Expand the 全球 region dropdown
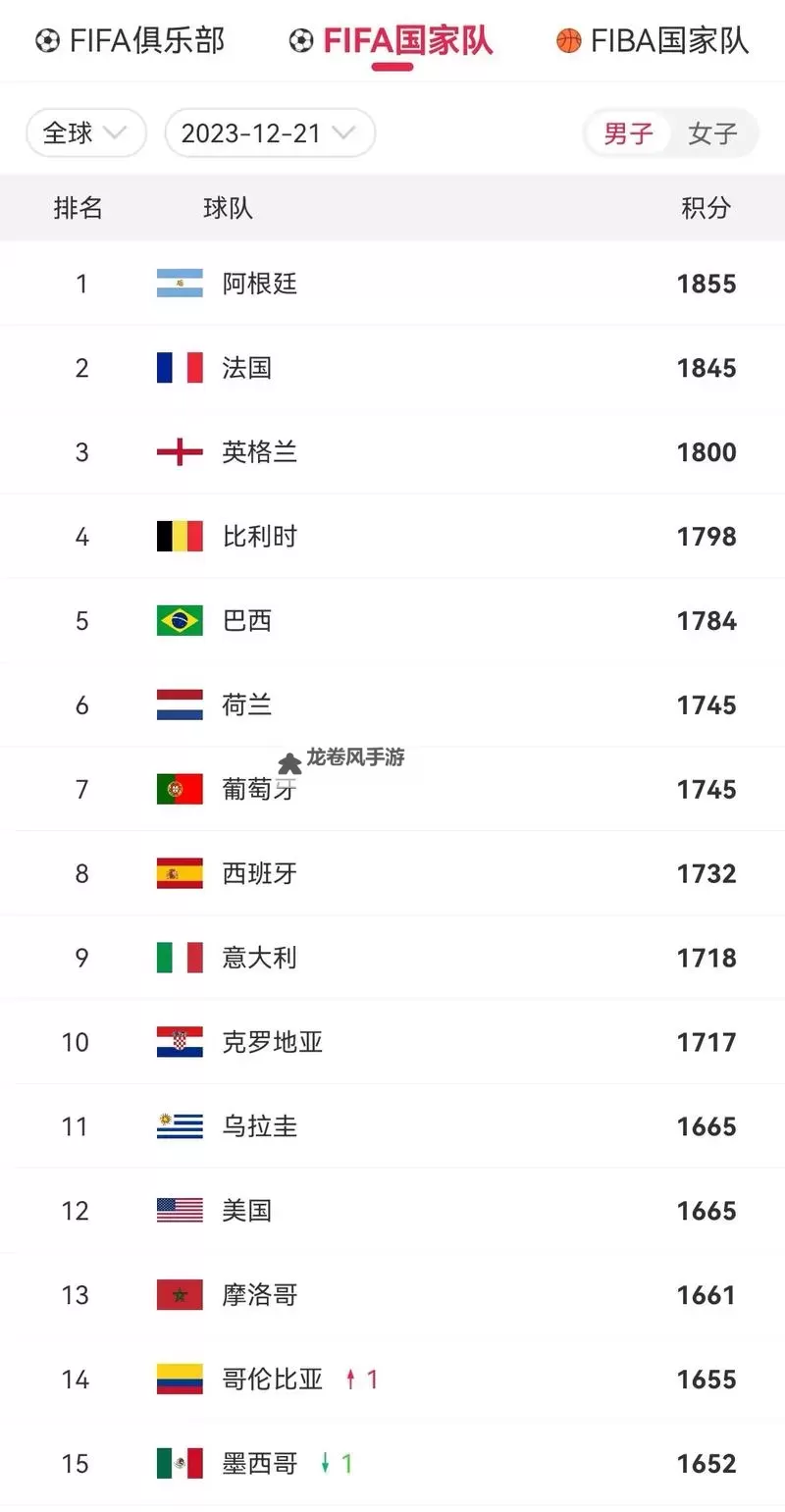The width and height of the screenshot is (785, 1512). [86, 133]
